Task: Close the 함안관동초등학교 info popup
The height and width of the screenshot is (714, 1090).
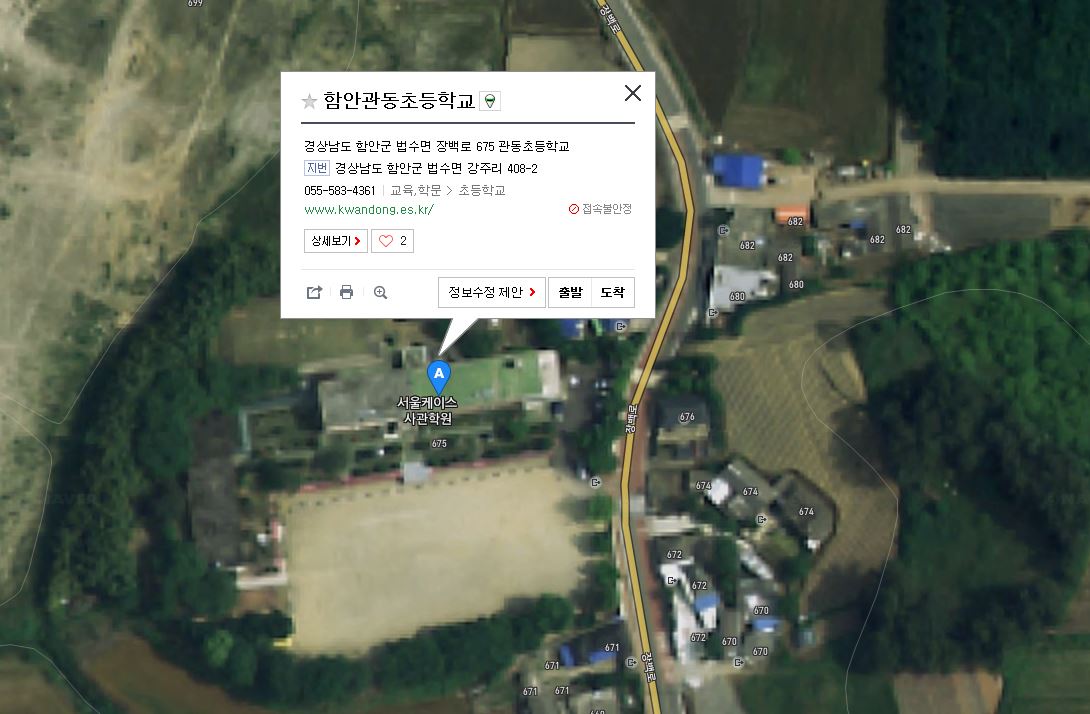Action: point(632,93)
